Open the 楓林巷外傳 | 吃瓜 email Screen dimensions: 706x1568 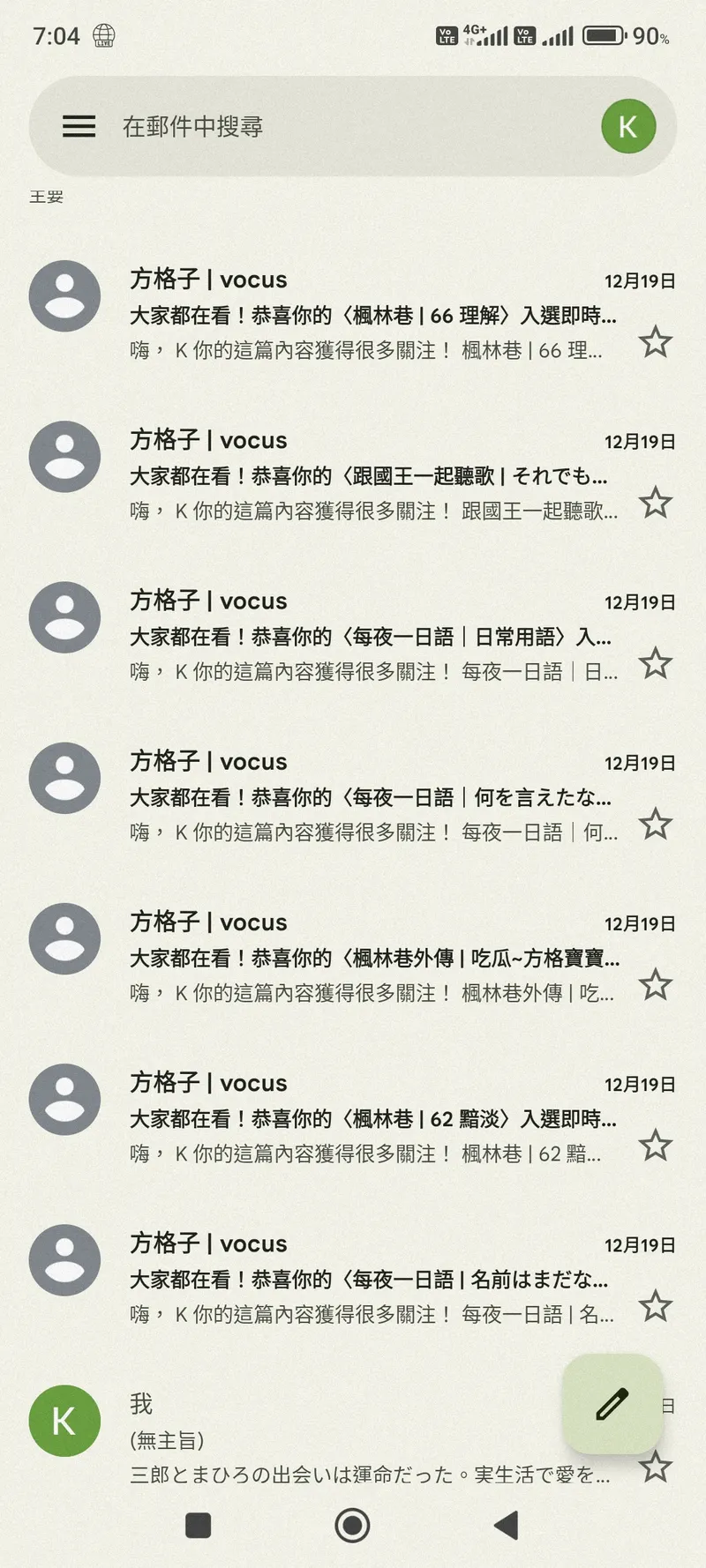[371, 957]
